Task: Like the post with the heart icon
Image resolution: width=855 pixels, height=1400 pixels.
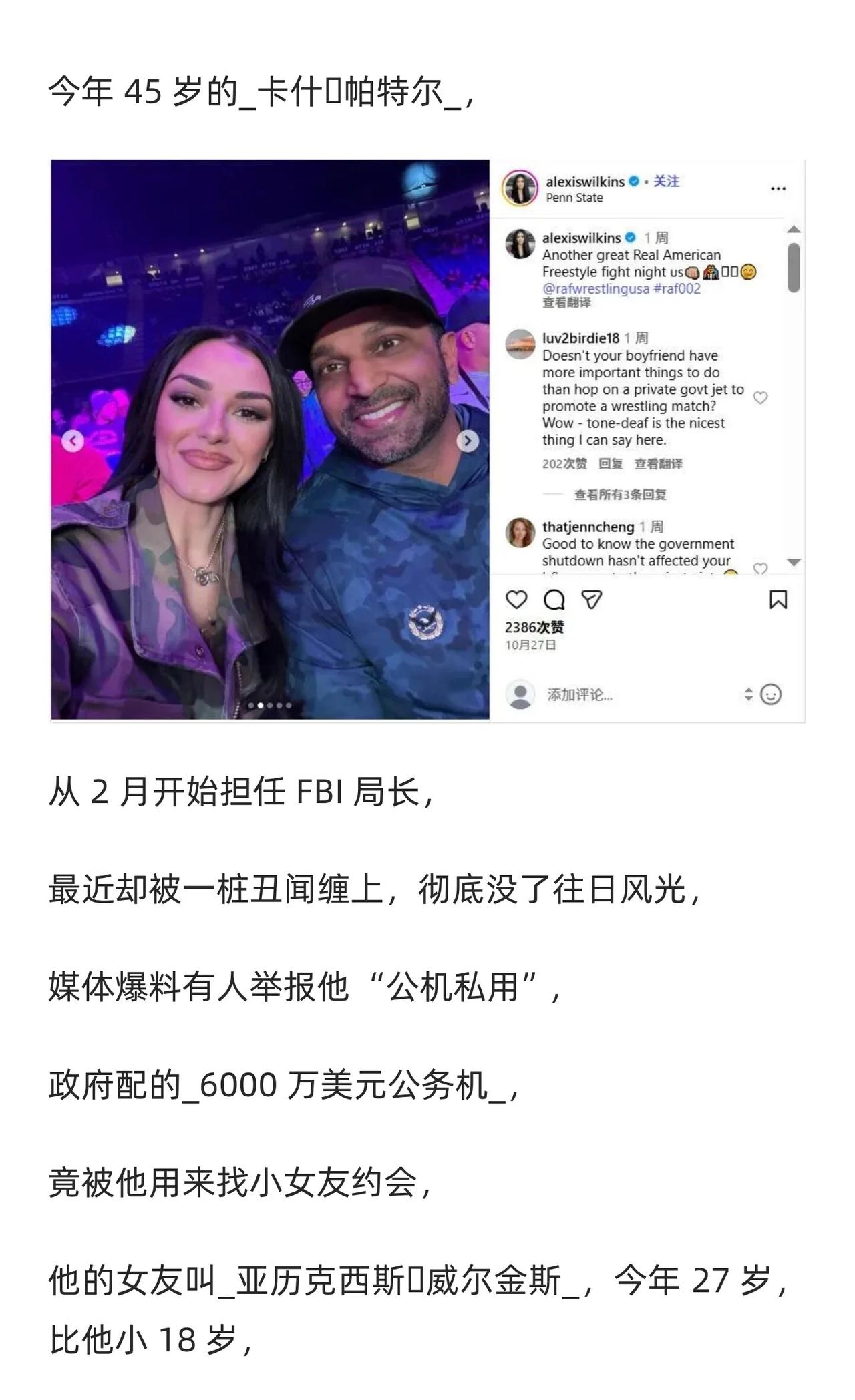Action: 516,599
